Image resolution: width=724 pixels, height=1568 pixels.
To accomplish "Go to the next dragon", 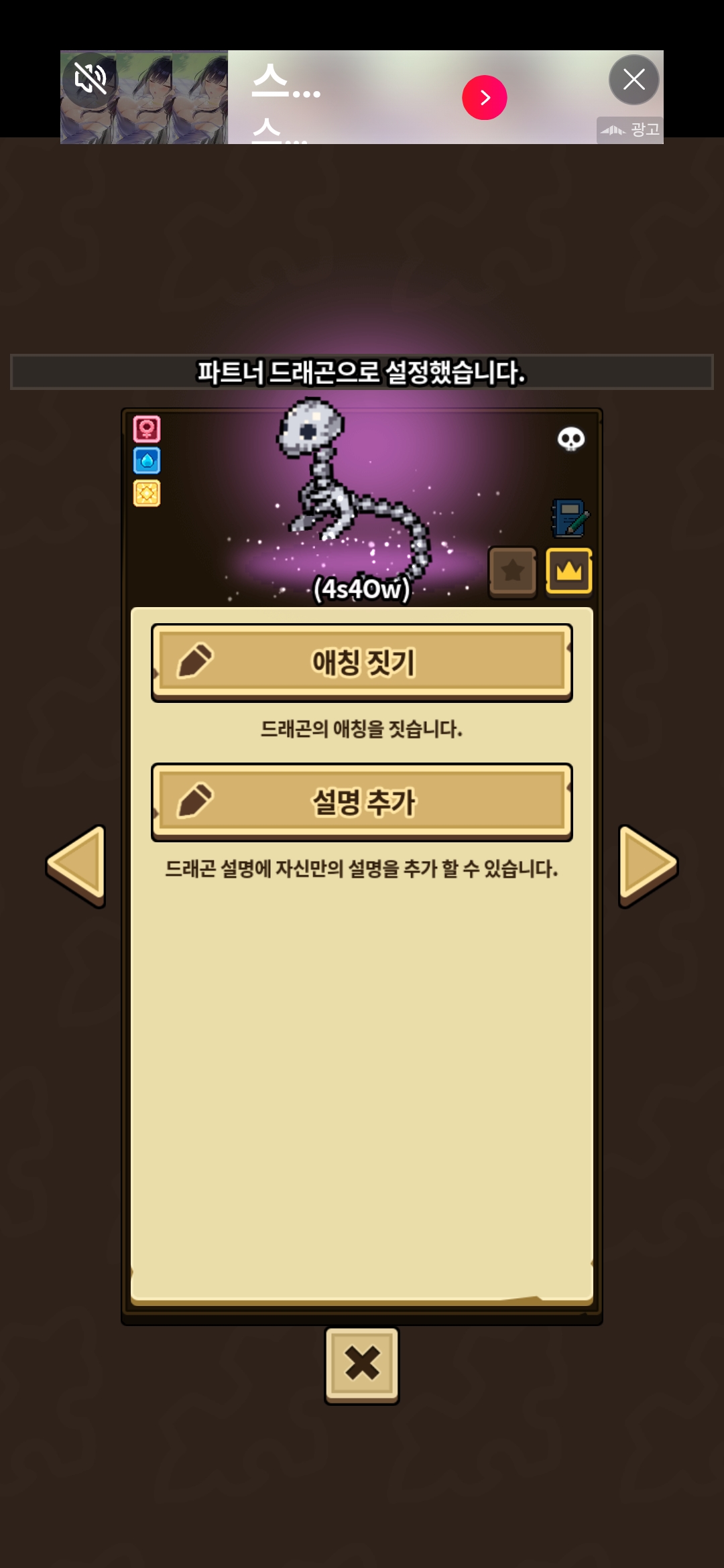I will (x=647, y=864).
